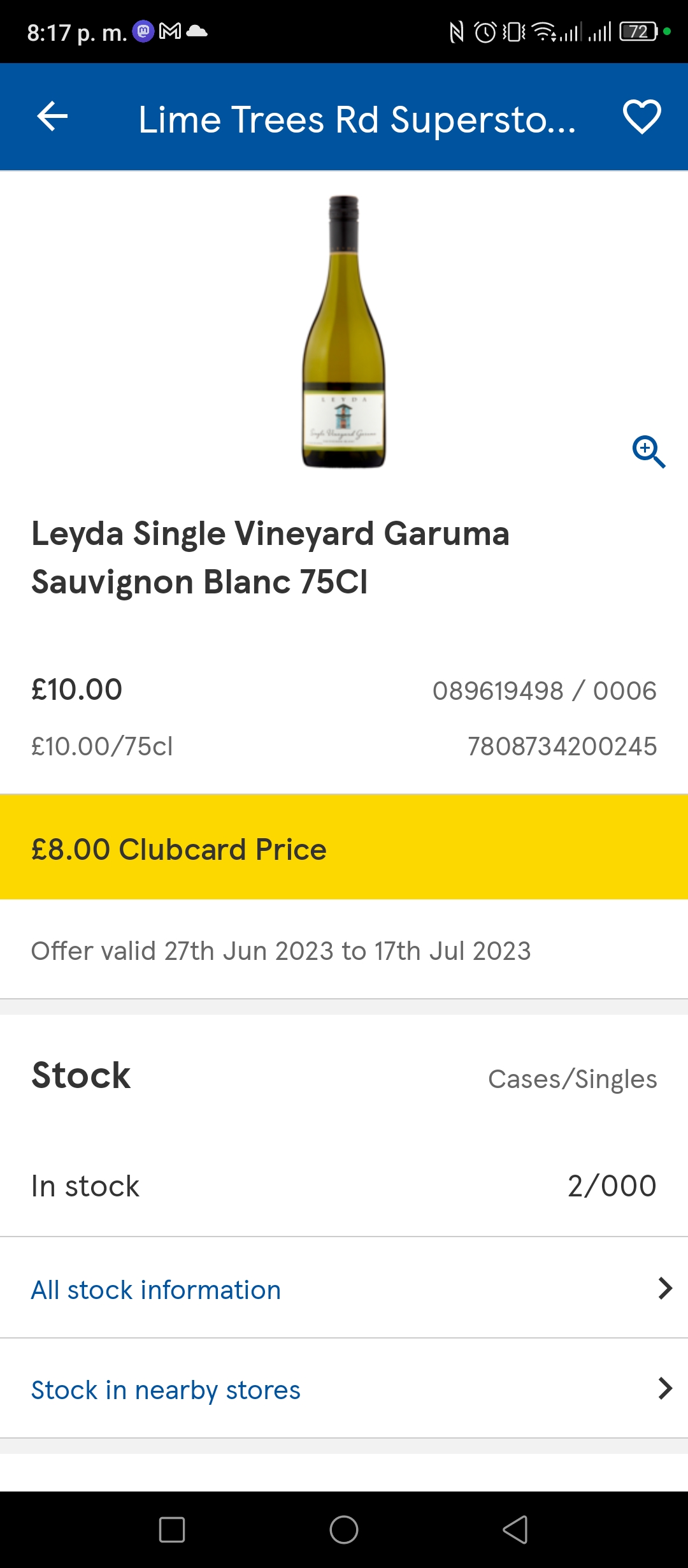This screenshot has width=688, height=1568.
Task: Open the wine bottle product image
Action: [x=343, y=331]
